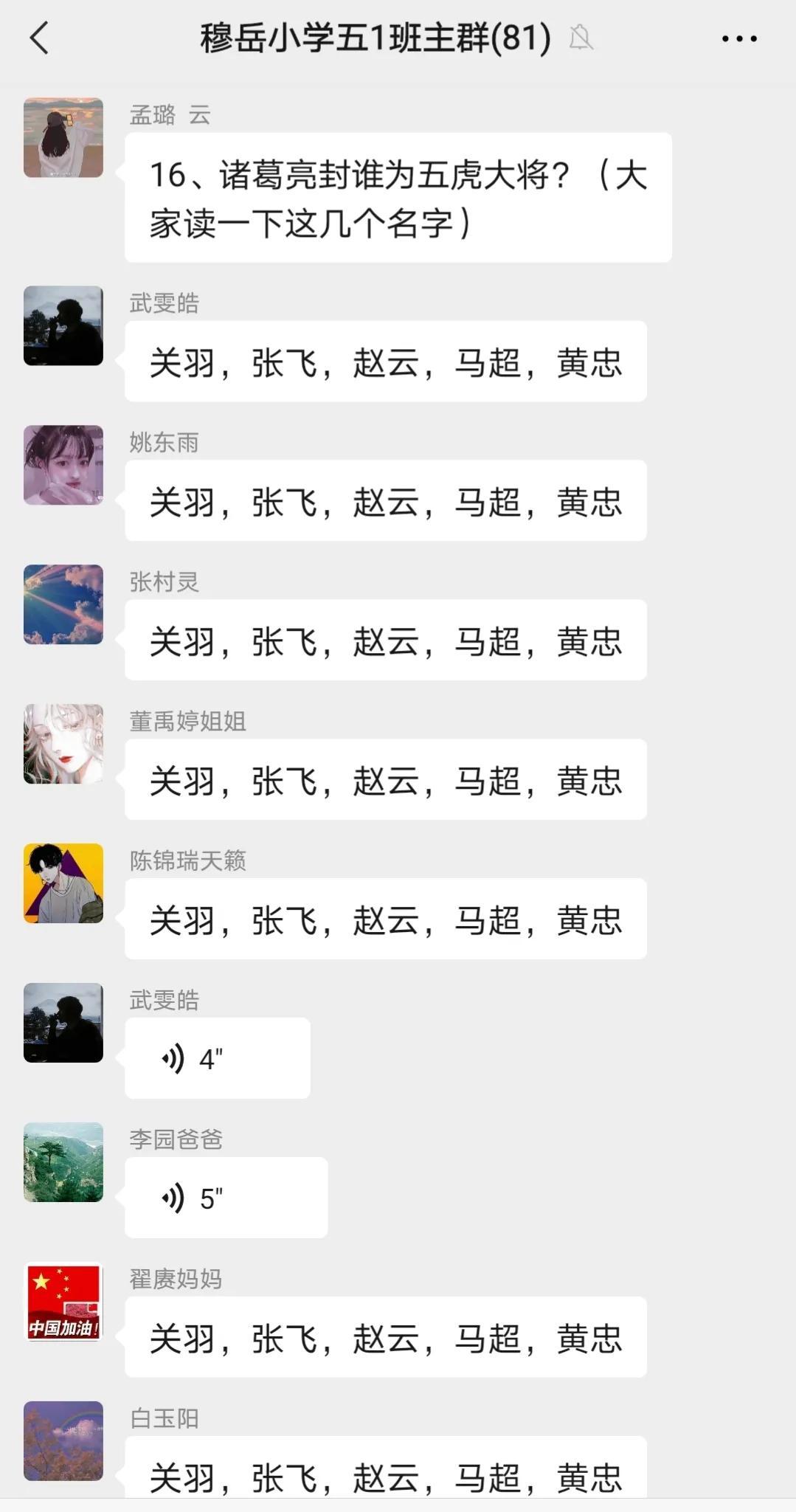Tap 翟赓妈妈's flag avatar
Screen dimensions: 796x1512
click(x=63, y=1302)
